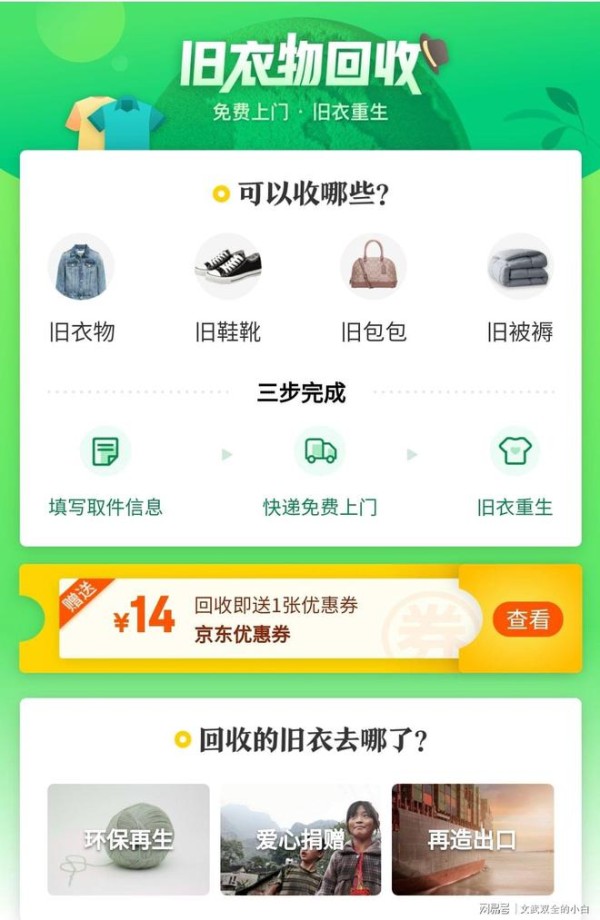Open the 环保再生 card
Viewport: 600px width, 920px height.
tap(128, 838)
